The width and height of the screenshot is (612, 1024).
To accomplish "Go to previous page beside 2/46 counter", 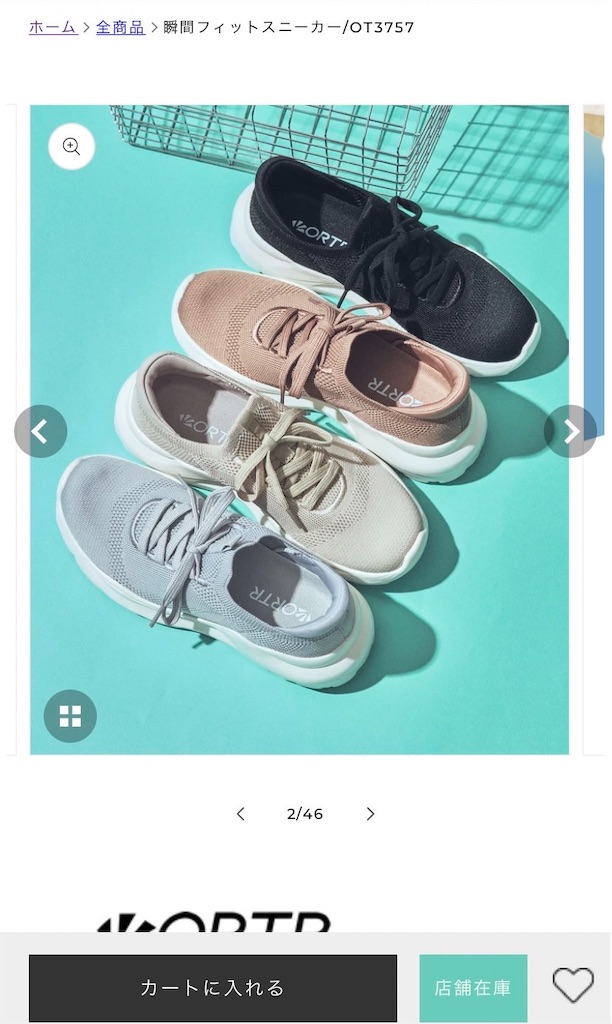I will click(240, 814).
